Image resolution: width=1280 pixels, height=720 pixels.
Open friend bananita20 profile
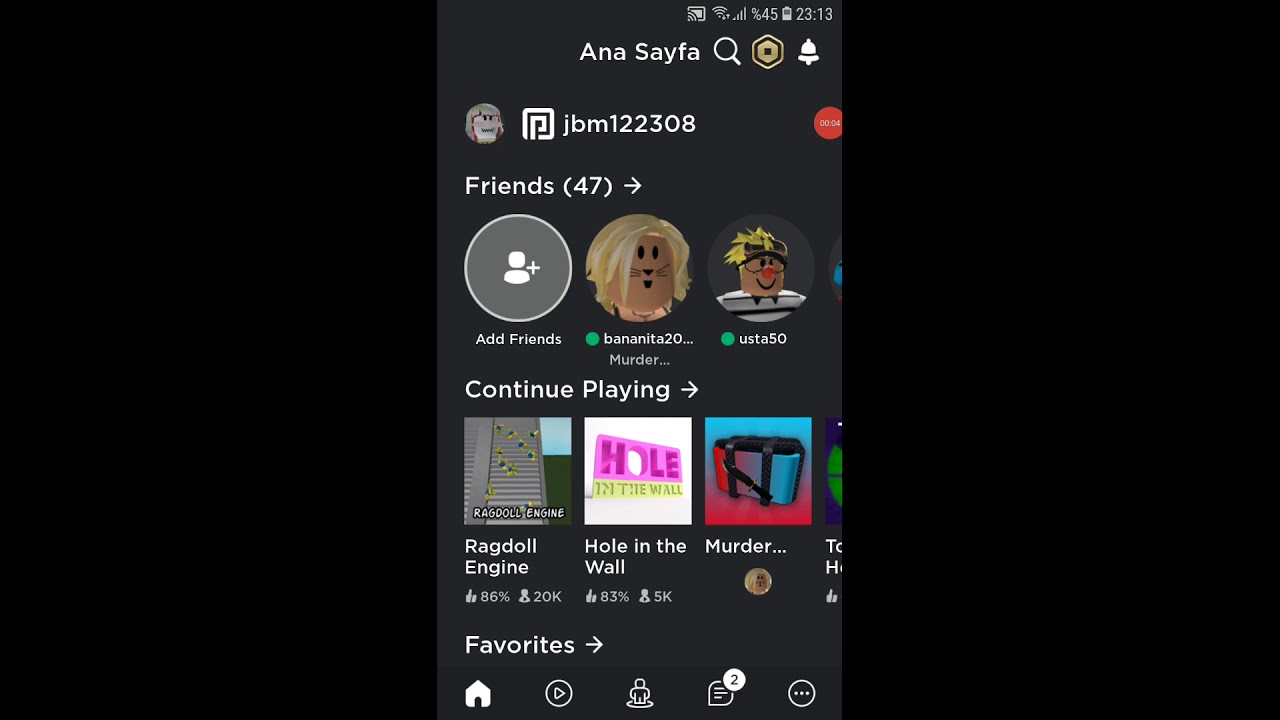tap(638, 268)
